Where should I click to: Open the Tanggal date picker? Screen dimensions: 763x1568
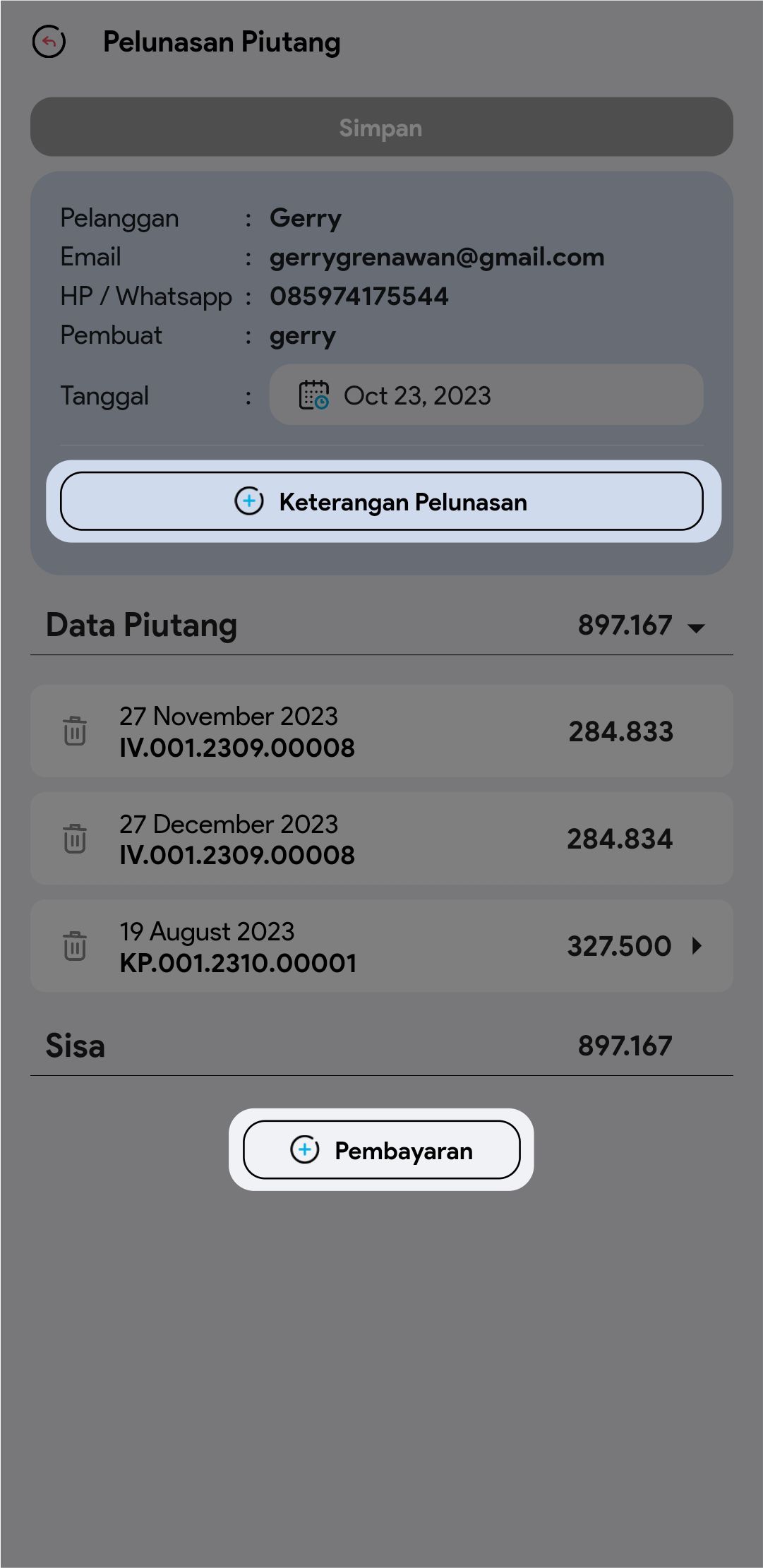[x=486, y=395]
